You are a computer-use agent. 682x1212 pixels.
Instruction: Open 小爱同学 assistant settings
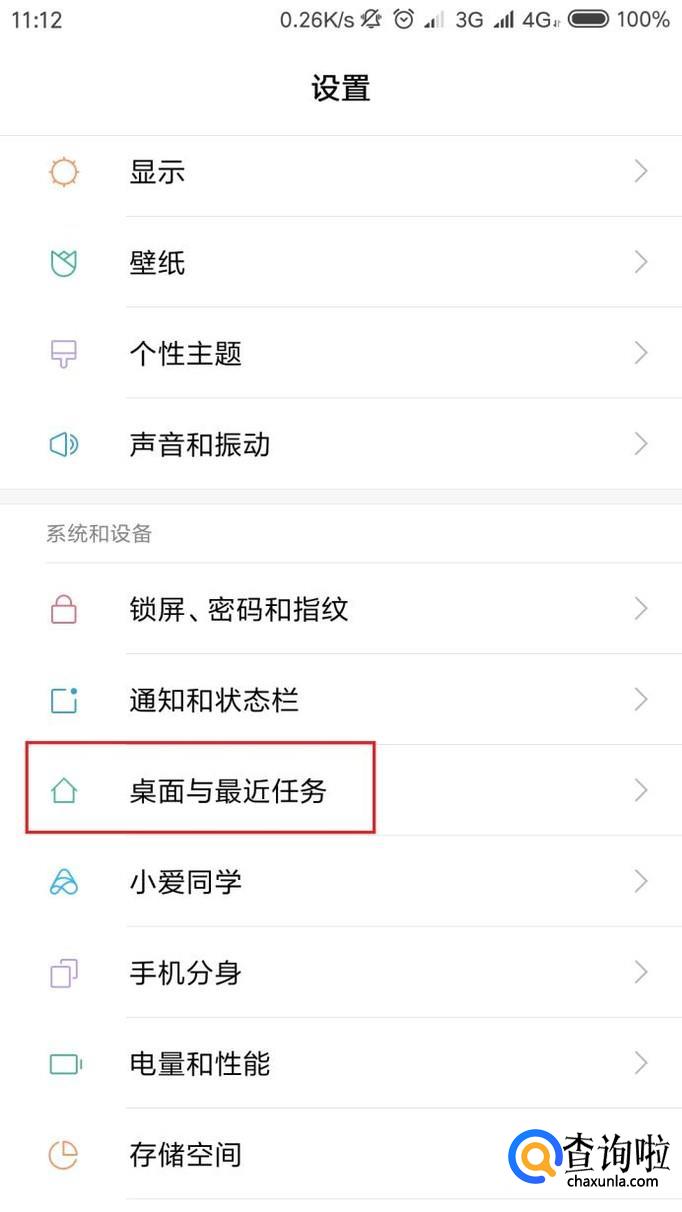[x=340, y=882]
